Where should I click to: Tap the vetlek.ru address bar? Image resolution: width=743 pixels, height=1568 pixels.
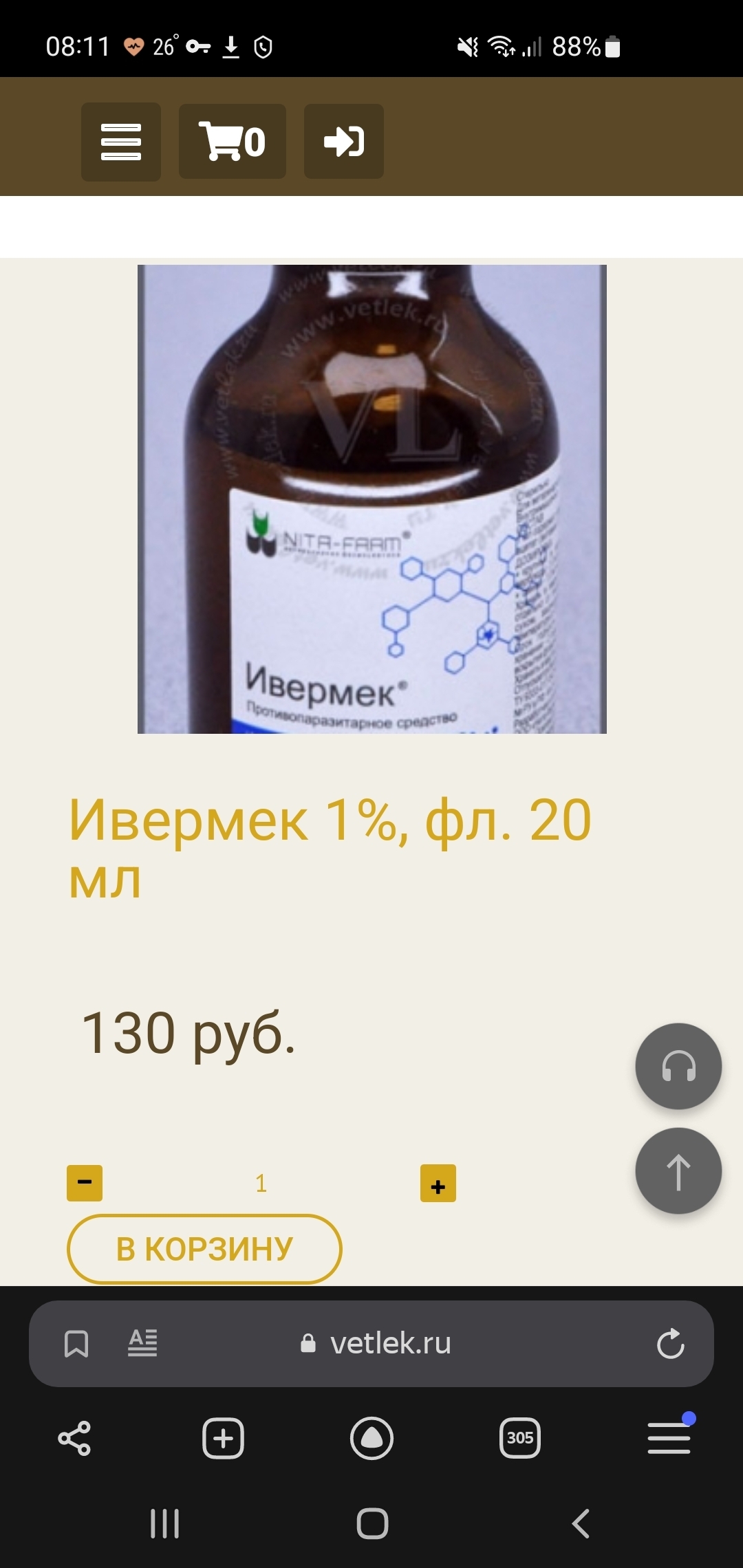pyautogui.click(x=376, y=1343)
